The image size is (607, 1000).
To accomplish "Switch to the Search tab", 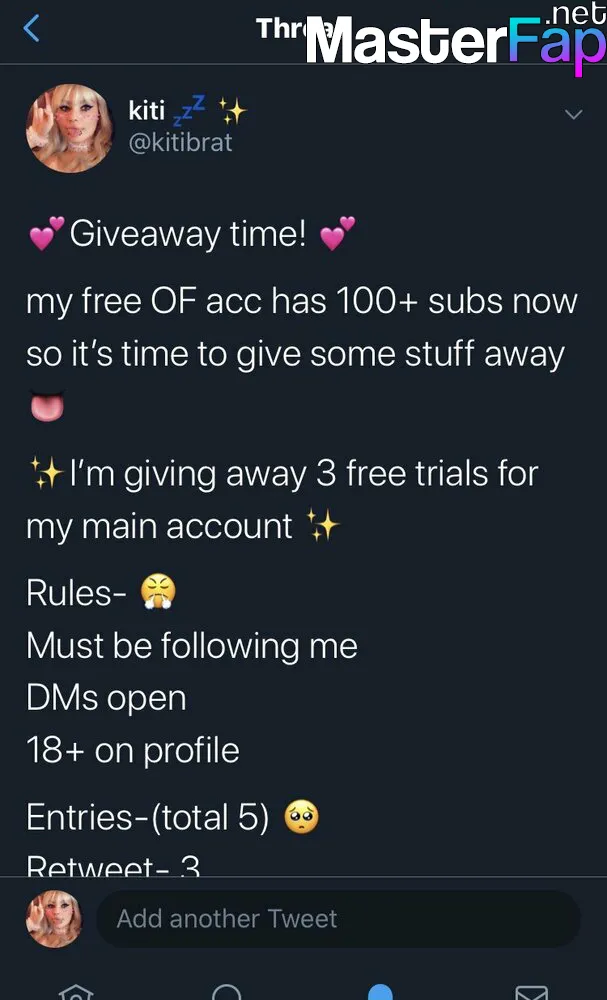I will (227, 991).
